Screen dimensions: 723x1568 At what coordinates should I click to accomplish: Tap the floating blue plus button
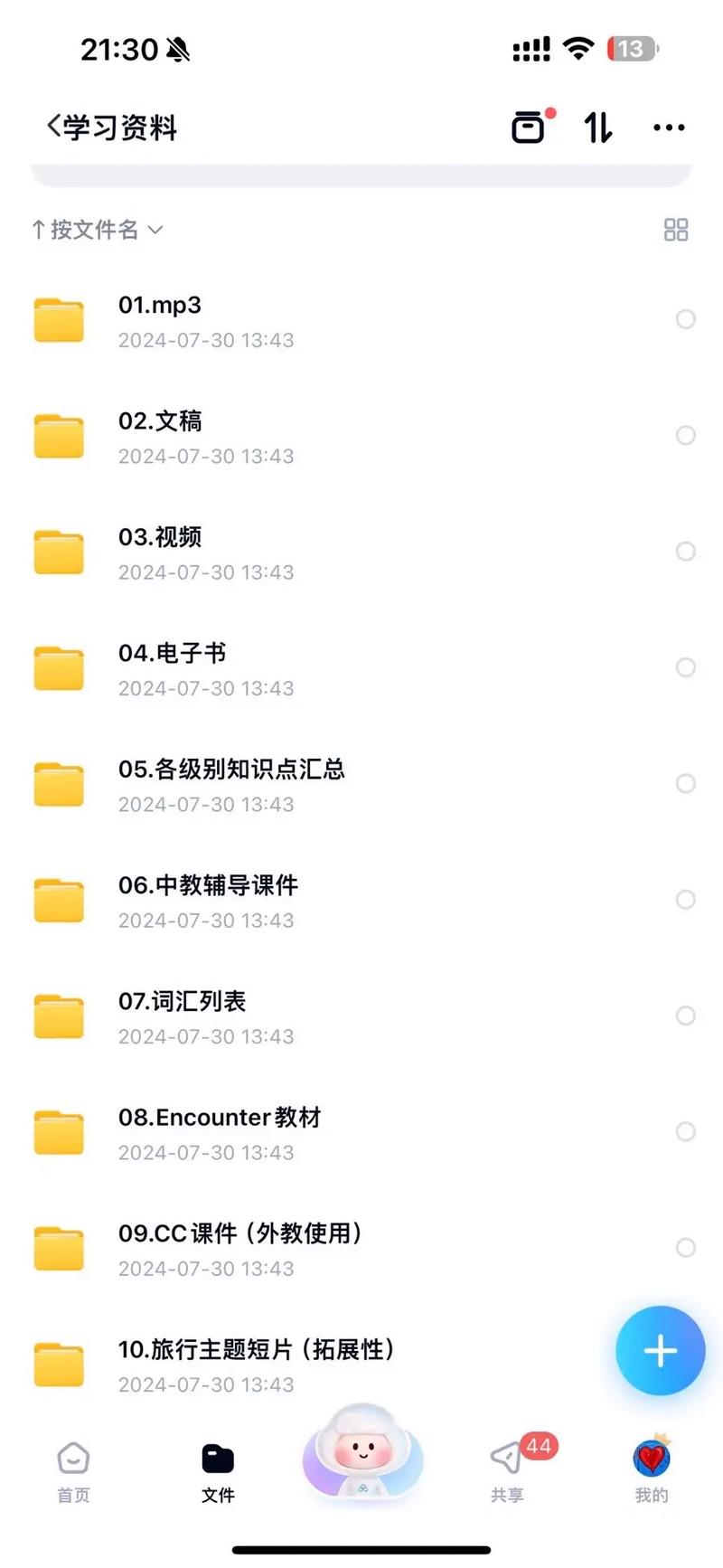point(660,1350)
